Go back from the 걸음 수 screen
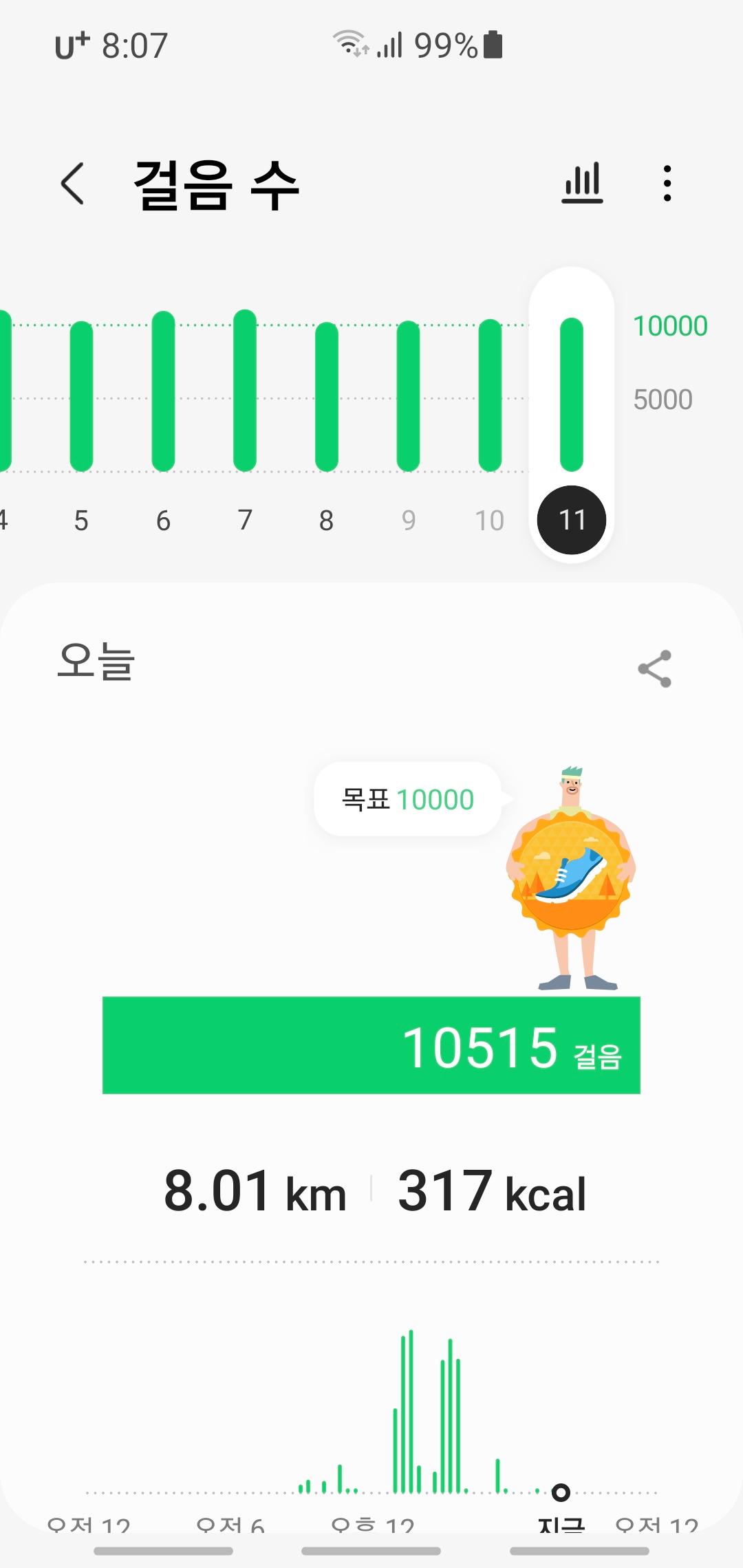The image size is (743, 1568). [x=73, y=184]
